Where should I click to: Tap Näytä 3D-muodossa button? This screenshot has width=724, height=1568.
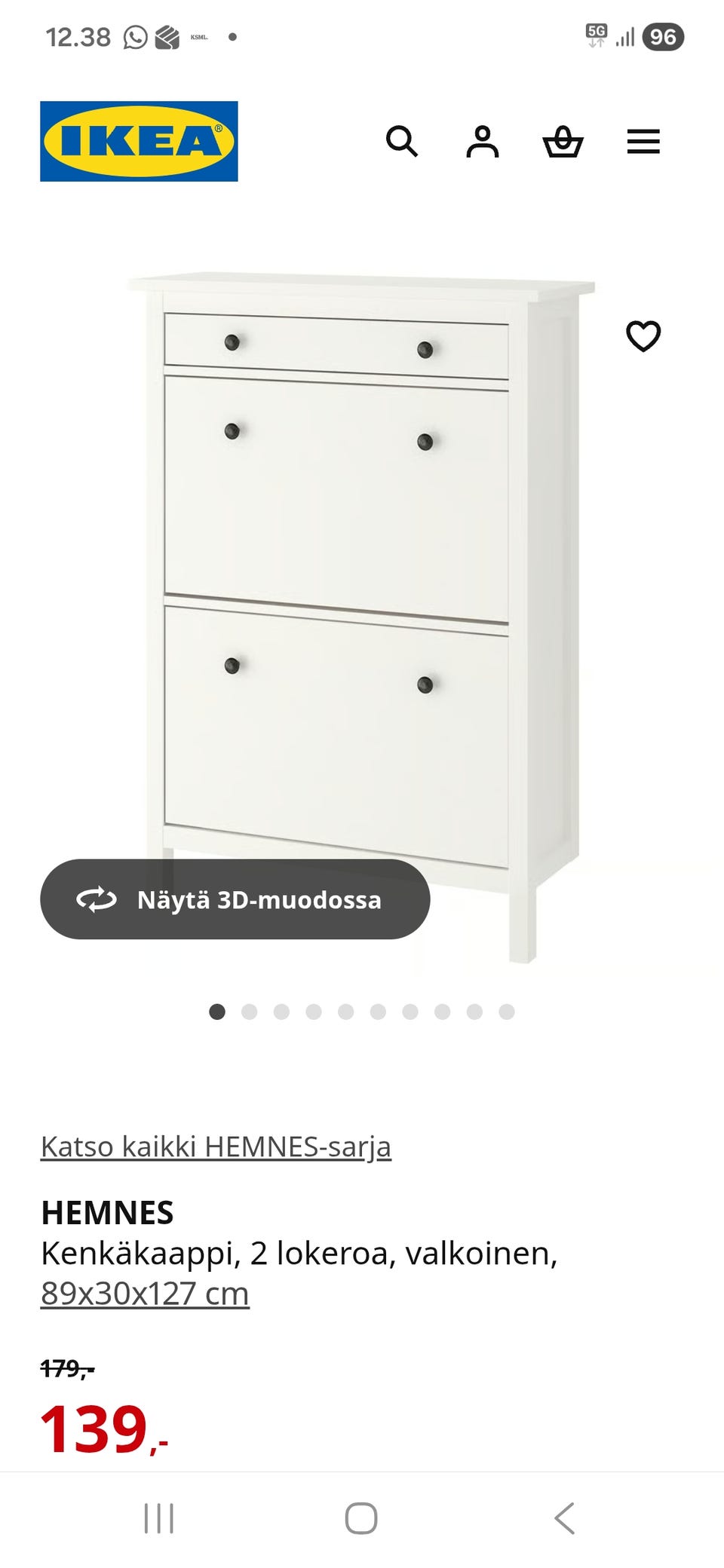(x=235, y=899)
